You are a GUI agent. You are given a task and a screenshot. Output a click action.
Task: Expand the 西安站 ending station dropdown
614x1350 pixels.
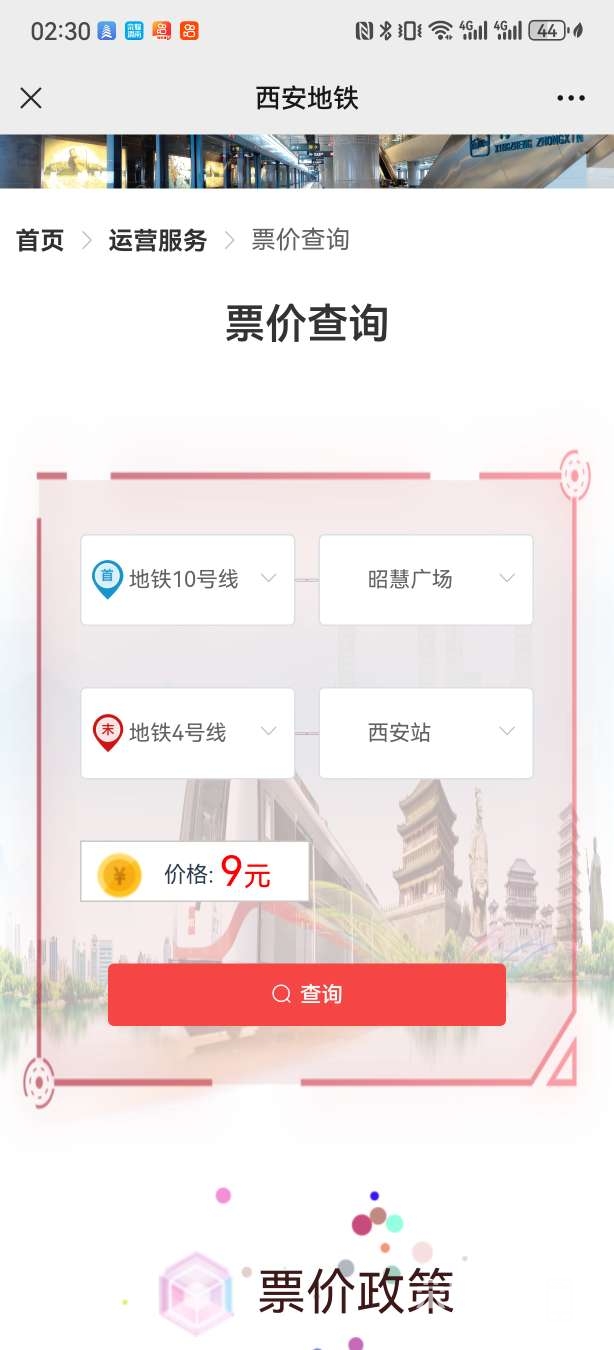[426, 733]
